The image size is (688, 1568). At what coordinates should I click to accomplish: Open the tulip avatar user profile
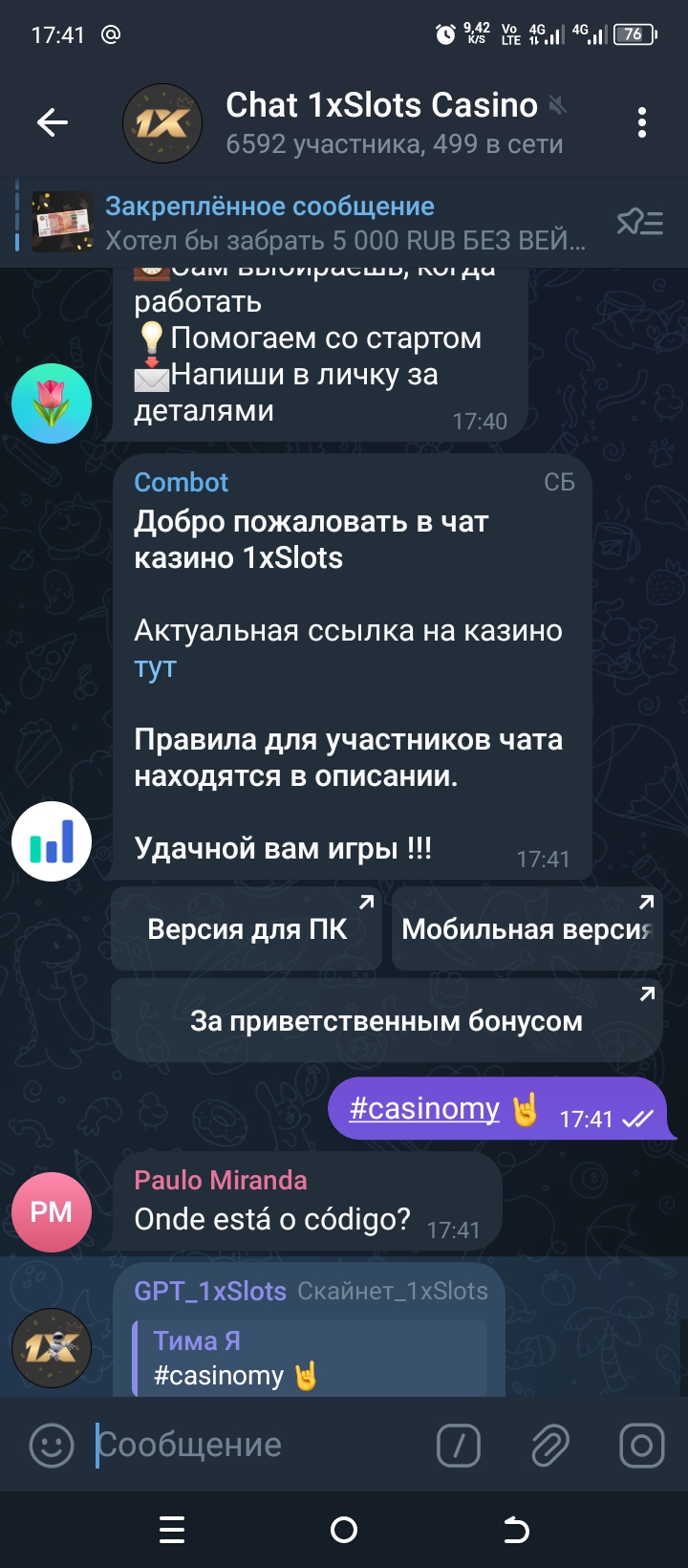[x=52, y=403]
